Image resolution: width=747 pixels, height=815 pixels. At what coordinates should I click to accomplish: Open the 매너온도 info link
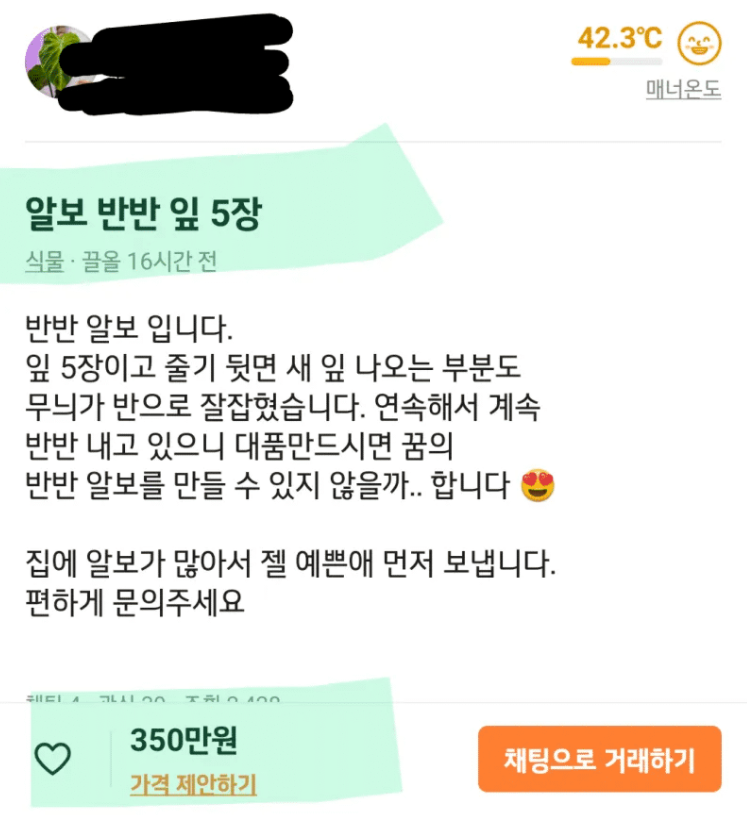(x=683, y=89)
